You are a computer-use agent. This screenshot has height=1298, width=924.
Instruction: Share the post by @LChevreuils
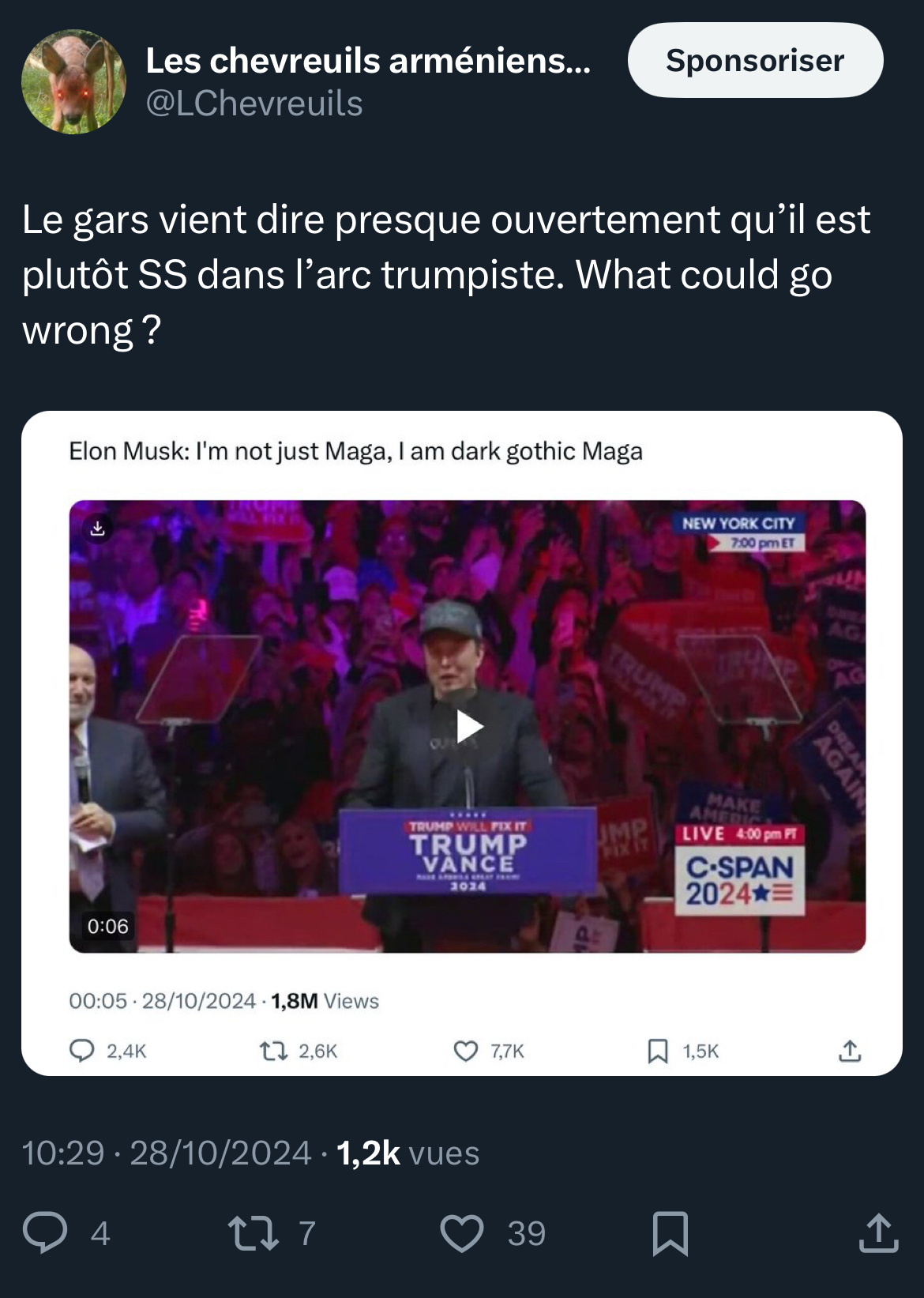point(877,1232)
